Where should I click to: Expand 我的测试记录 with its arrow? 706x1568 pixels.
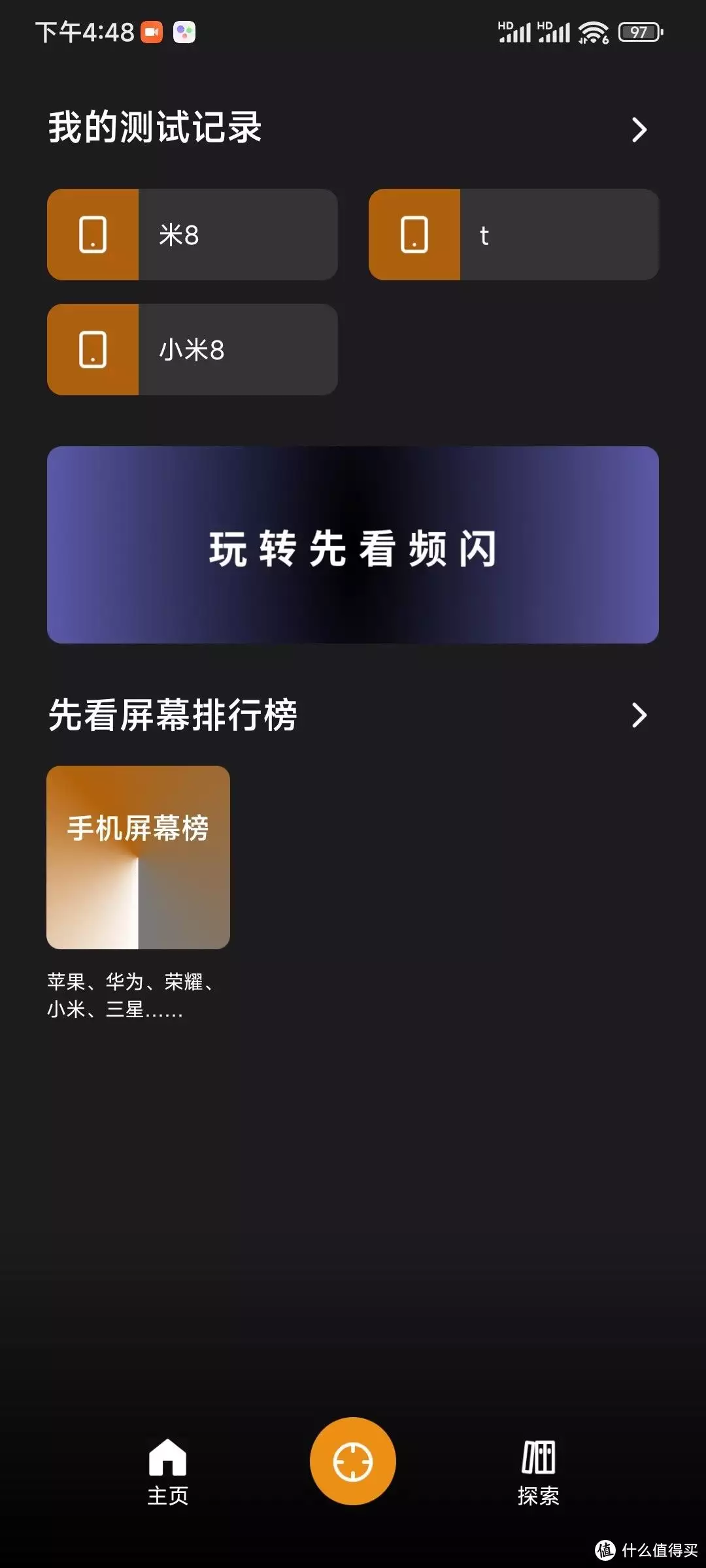639,129
